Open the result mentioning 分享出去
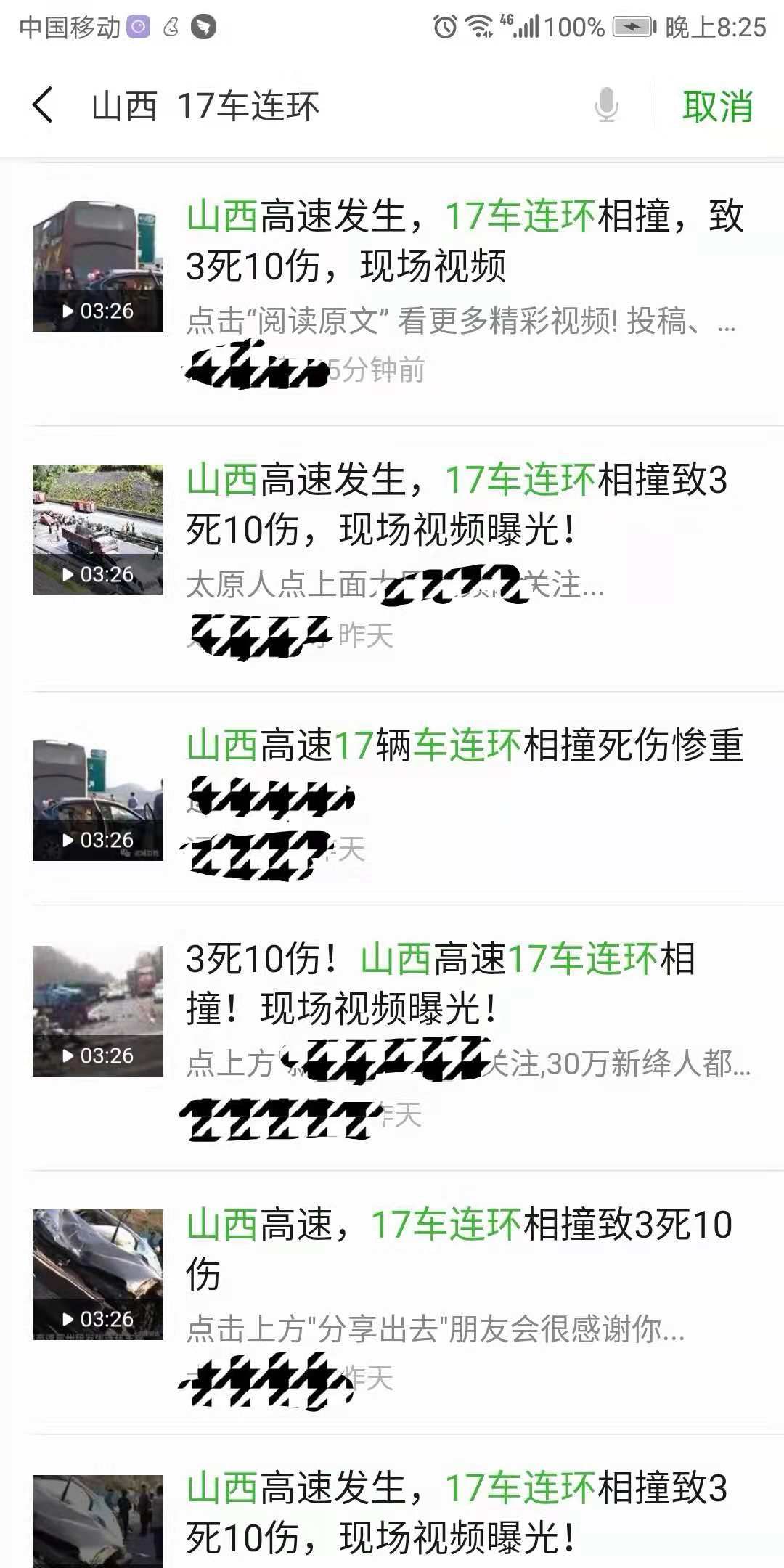The width and height of the screenshot is (784, 1568). click(459, 1249)
